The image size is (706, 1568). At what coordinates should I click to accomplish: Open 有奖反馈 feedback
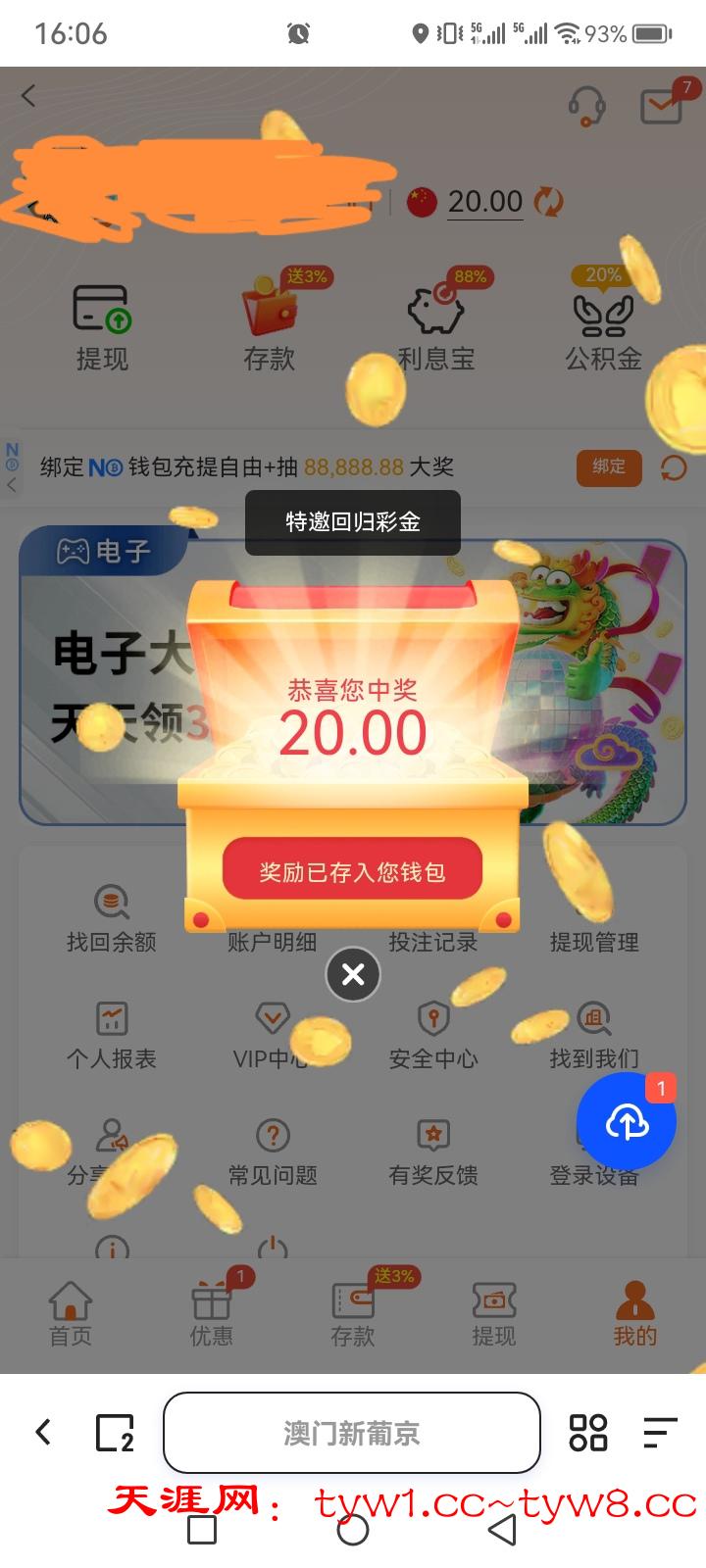coord(433,1151)
